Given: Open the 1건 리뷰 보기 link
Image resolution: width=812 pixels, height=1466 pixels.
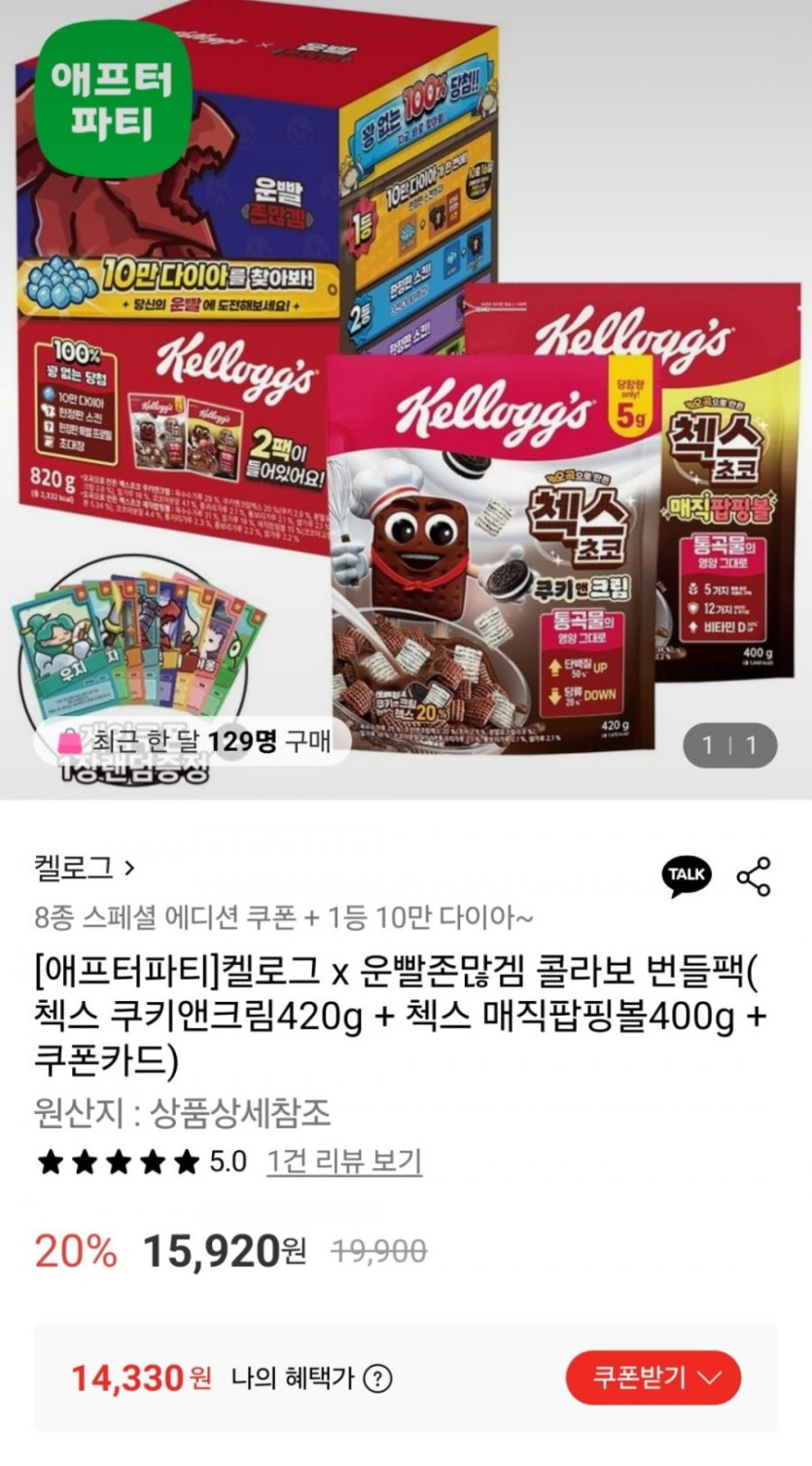Looking at the screenshot, I should tap(344, 1161).
